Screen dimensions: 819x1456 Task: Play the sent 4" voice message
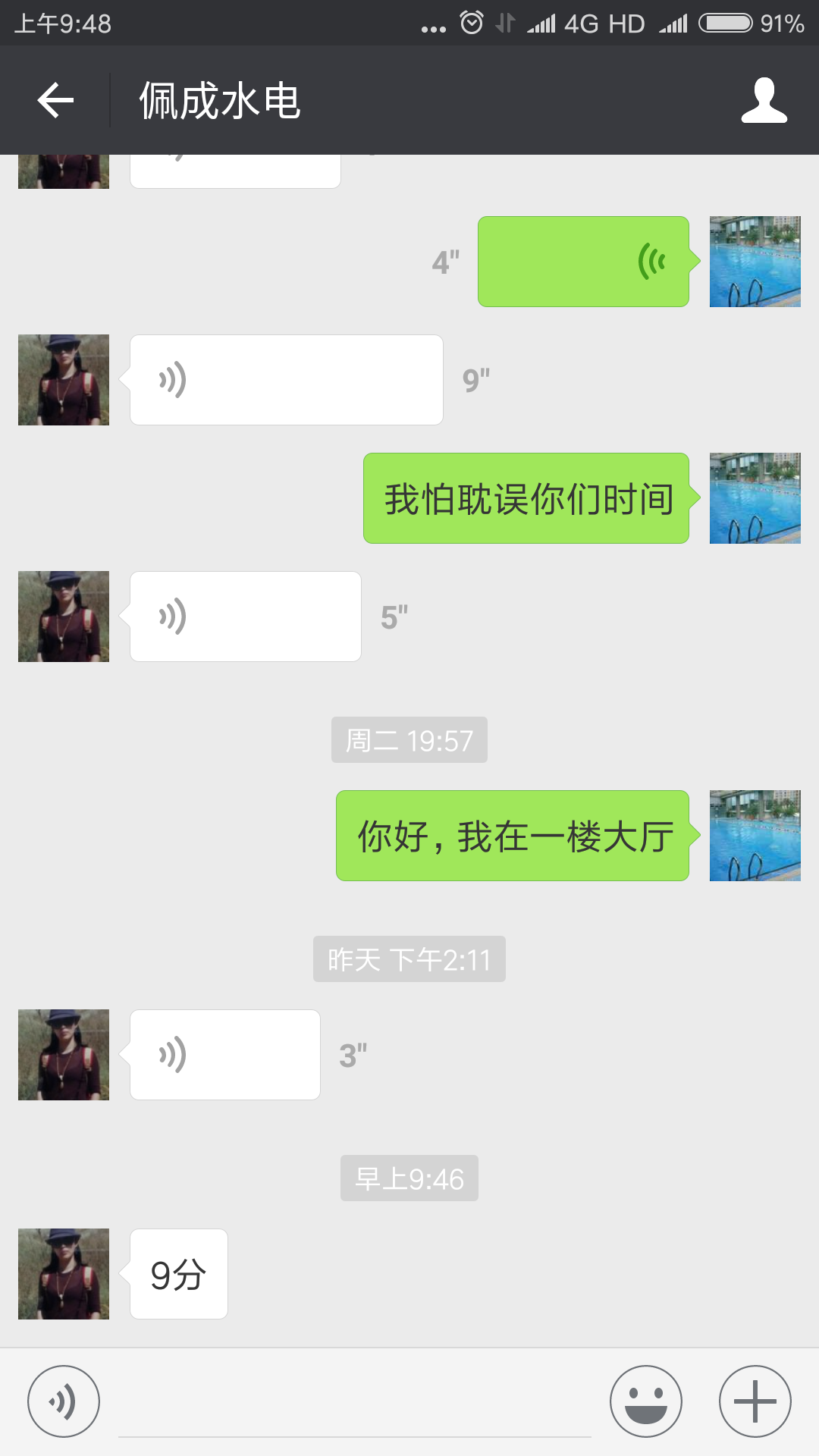tap(582, 262)
